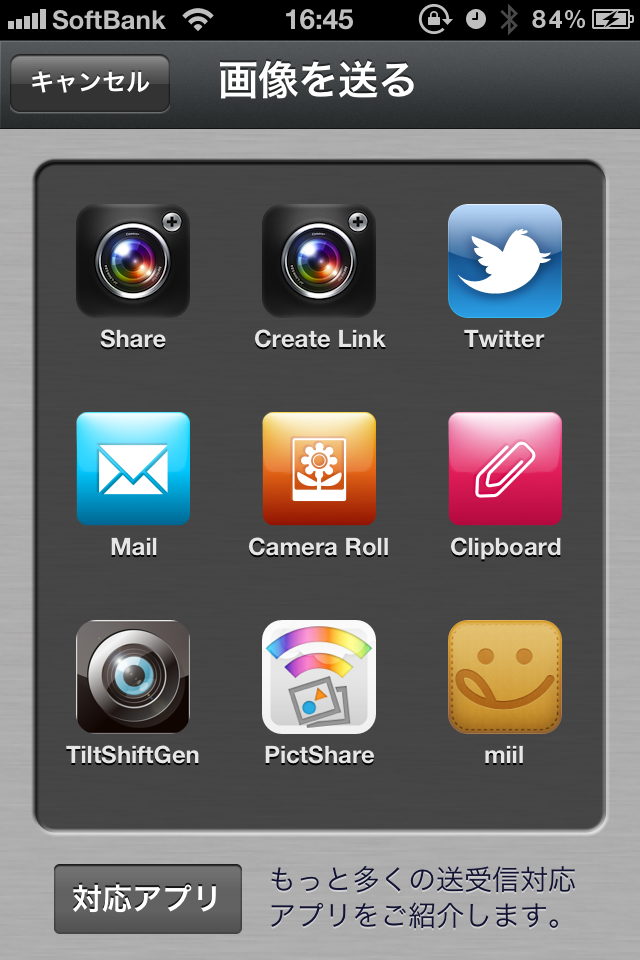Save image to Camera Roll
640x960 pixels.
tap(319, 469)
